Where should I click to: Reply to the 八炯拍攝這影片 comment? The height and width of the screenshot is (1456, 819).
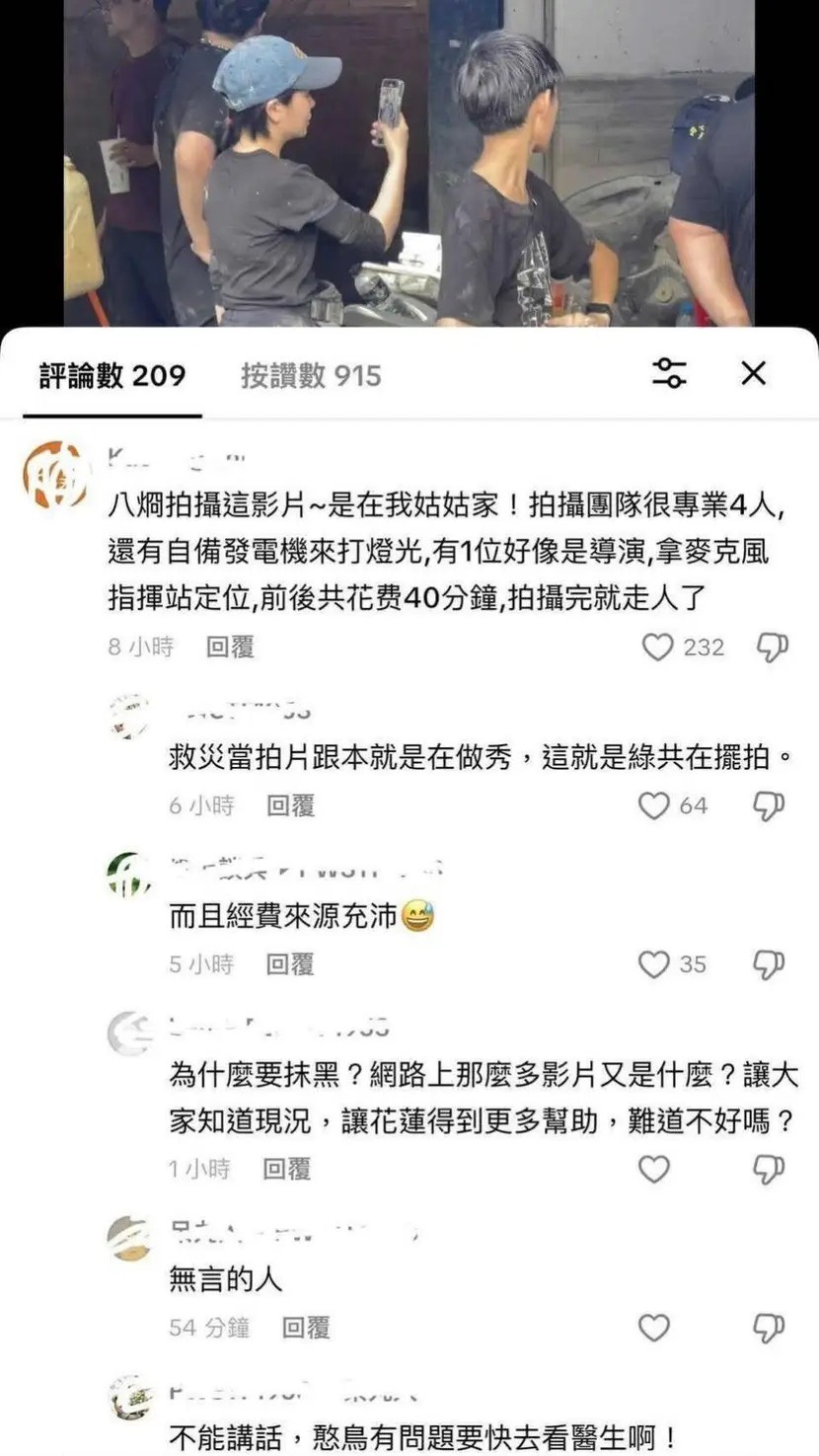(230, 648)
